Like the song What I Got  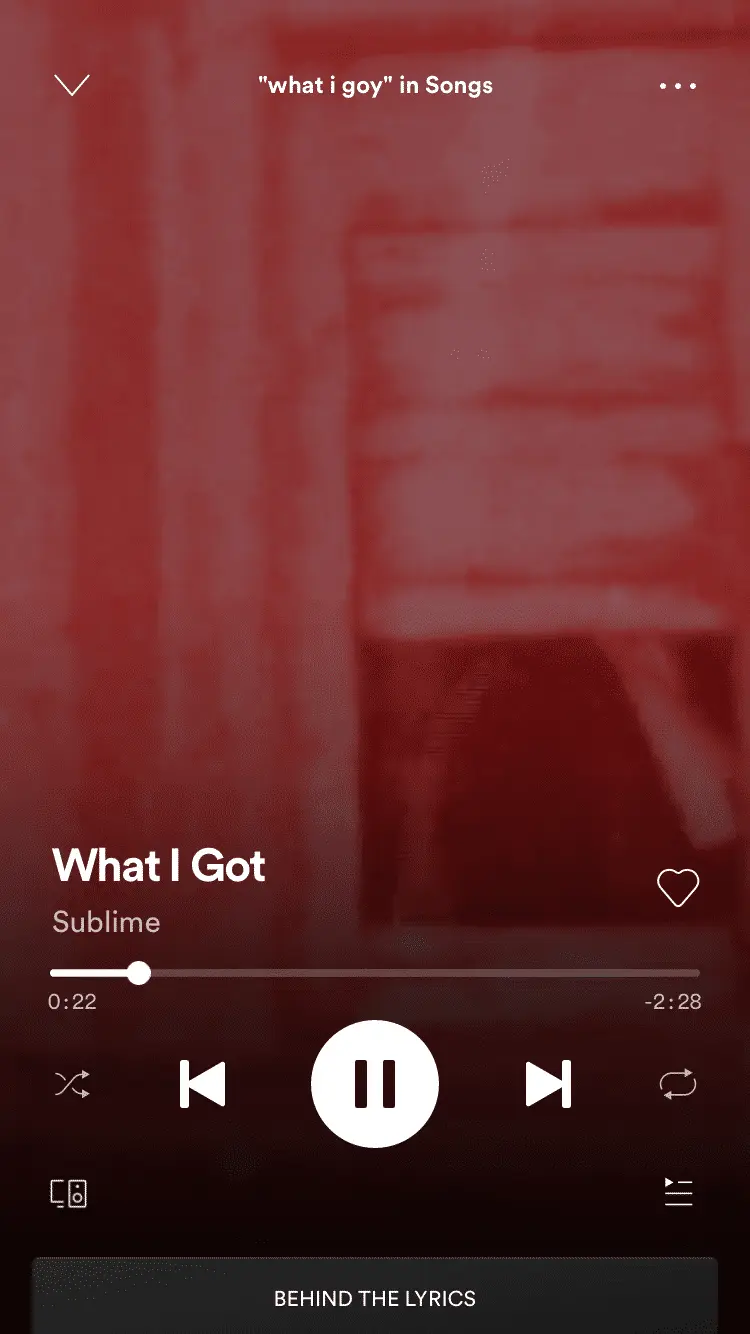point(677,888)
